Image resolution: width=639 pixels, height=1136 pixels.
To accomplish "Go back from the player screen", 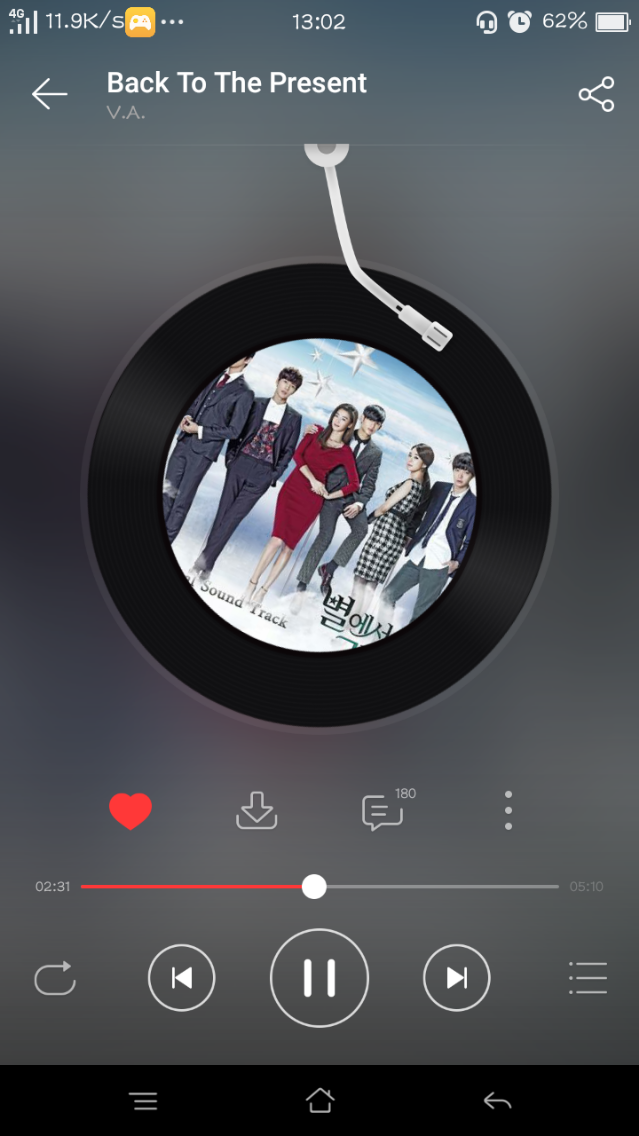I will 49,94.
